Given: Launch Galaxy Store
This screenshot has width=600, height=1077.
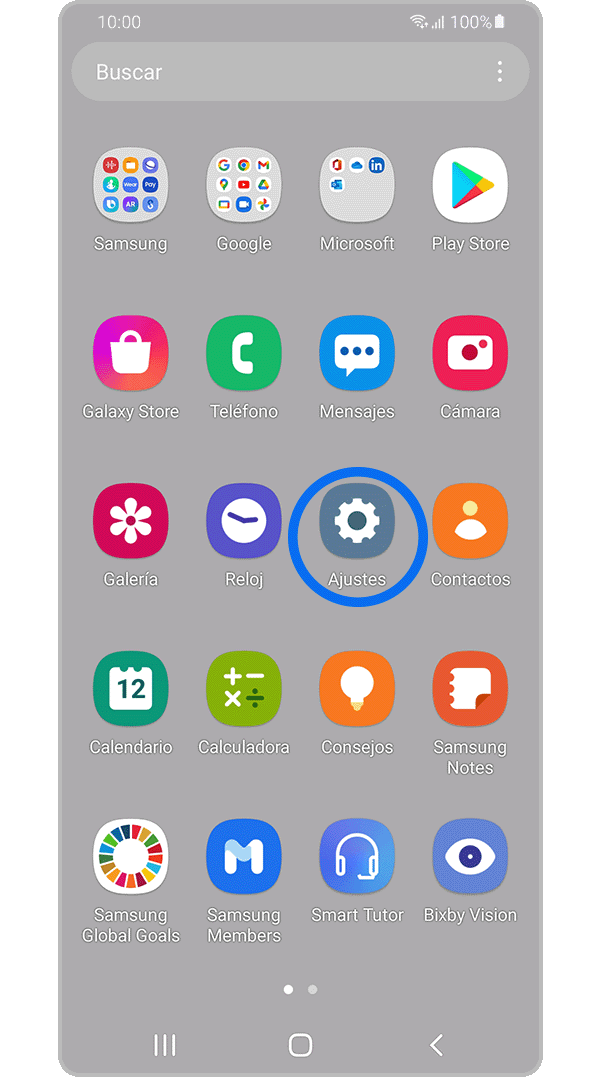Looking at the screenshot, I should pos(131,354).
